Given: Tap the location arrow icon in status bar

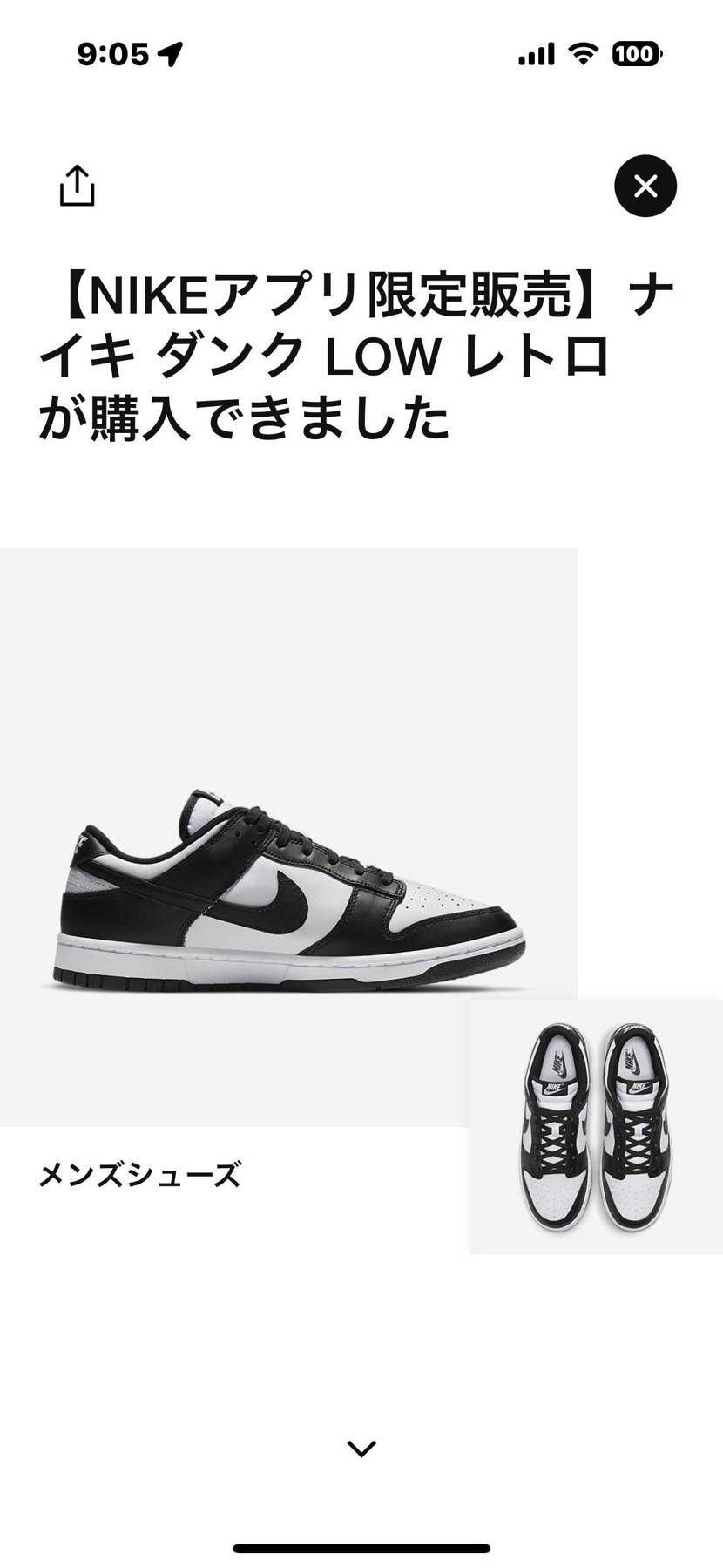Looking at the screenshot, I should click(171, 53).
